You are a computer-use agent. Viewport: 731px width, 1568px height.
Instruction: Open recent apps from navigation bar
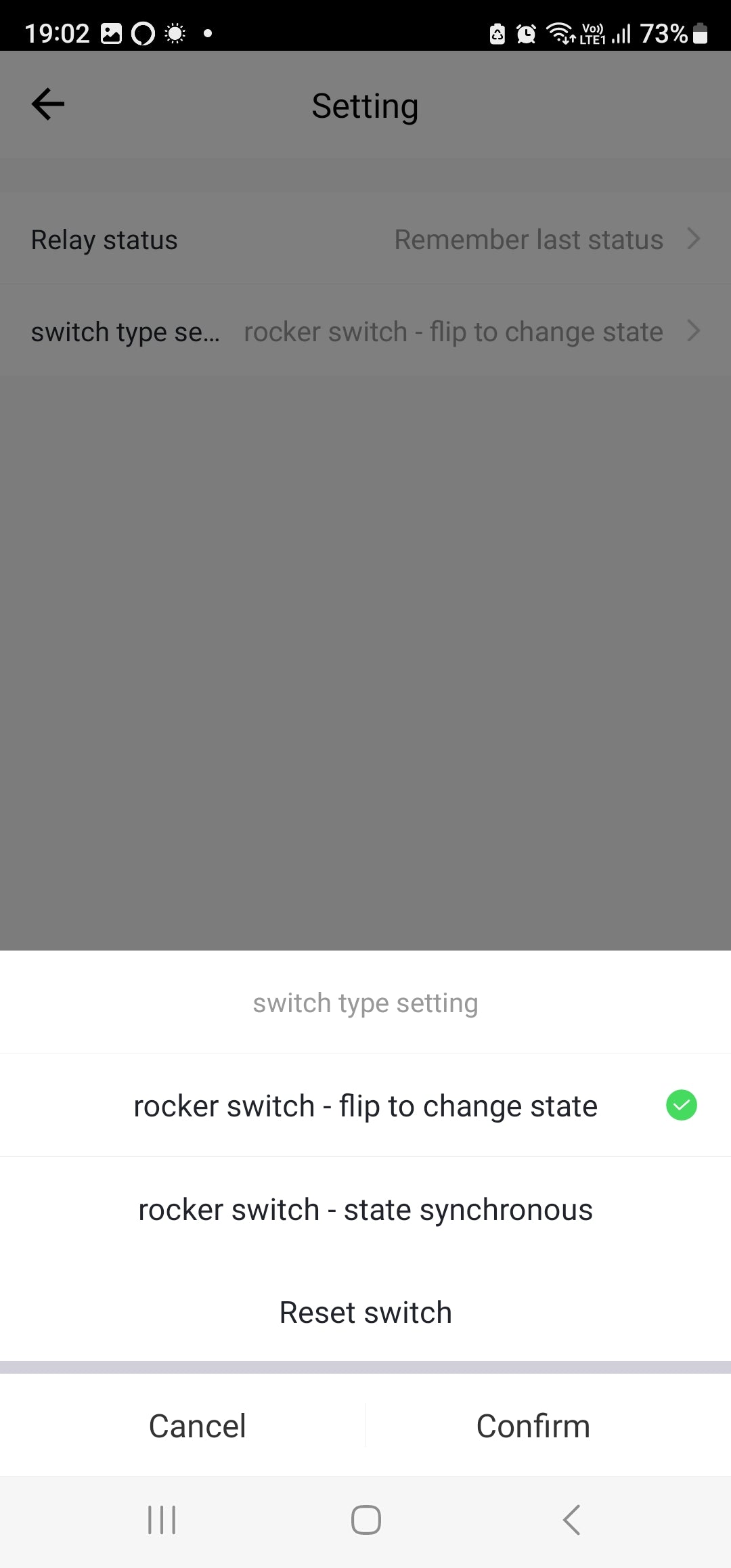pyautogui.click(x=162, y=1520)
